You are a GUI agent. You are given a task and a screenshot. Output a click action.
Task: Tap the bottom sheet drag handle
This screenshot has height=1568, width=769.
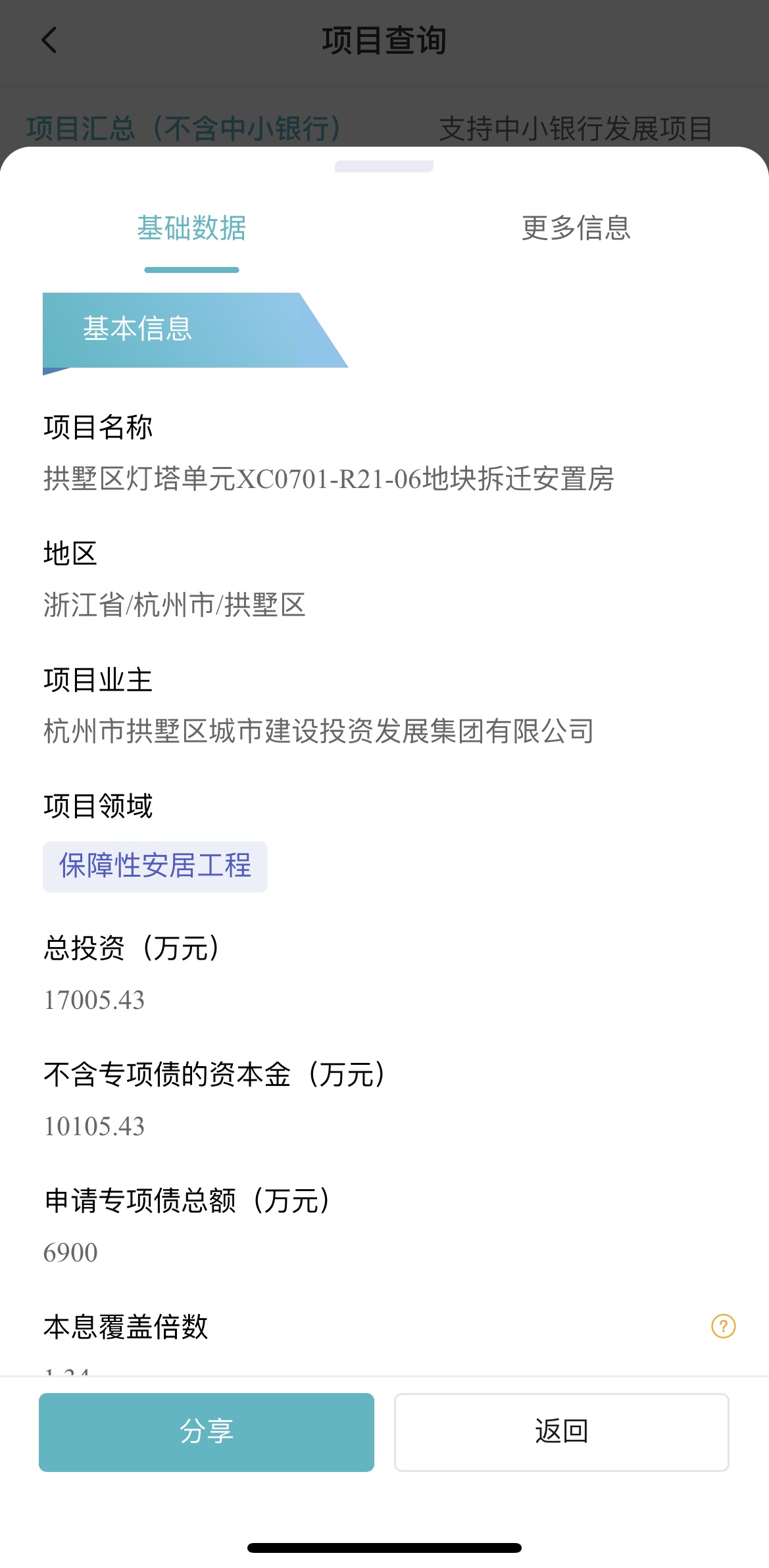[384, 166]
